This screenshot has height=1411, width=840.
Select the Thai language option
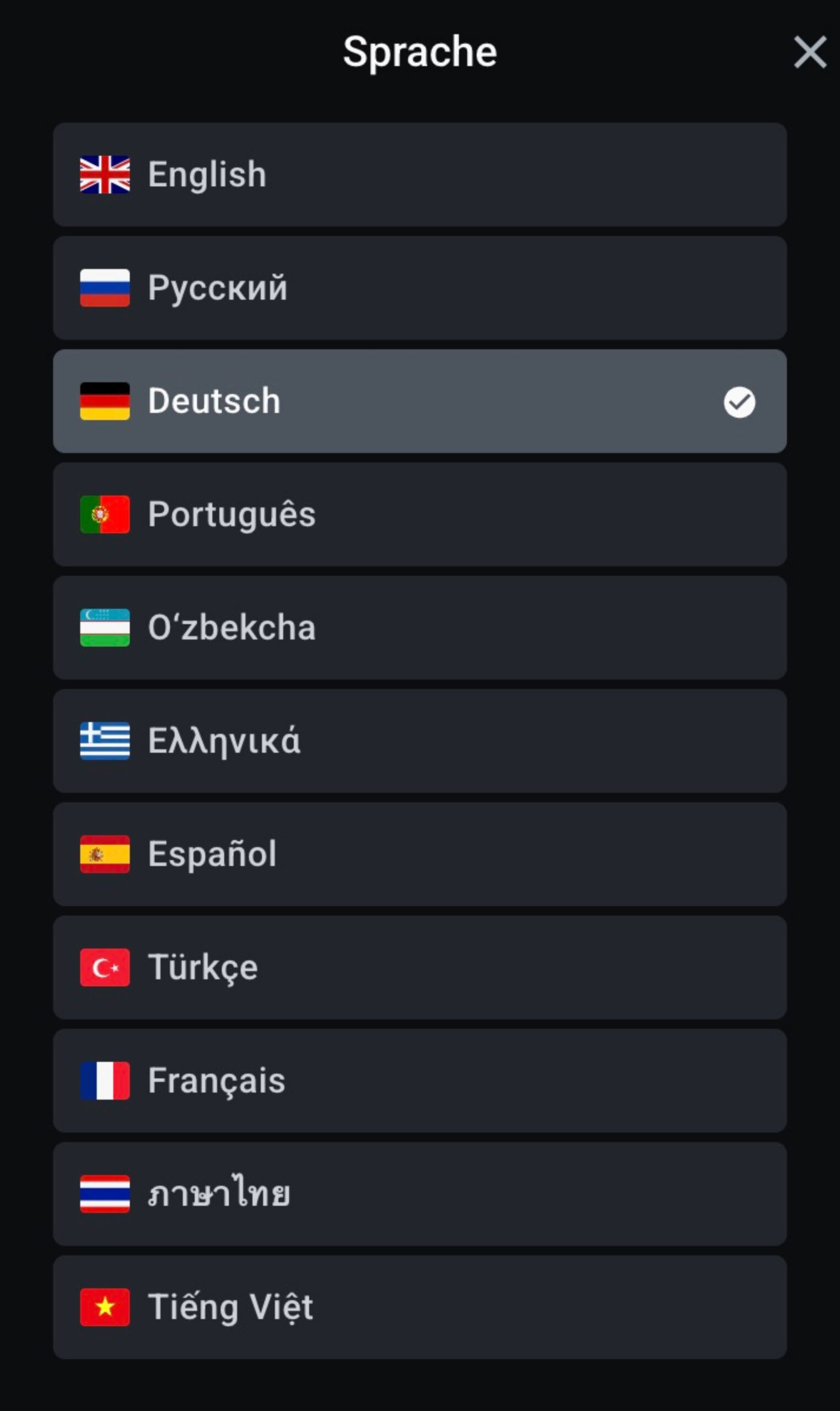click(x=419, y=1194)
